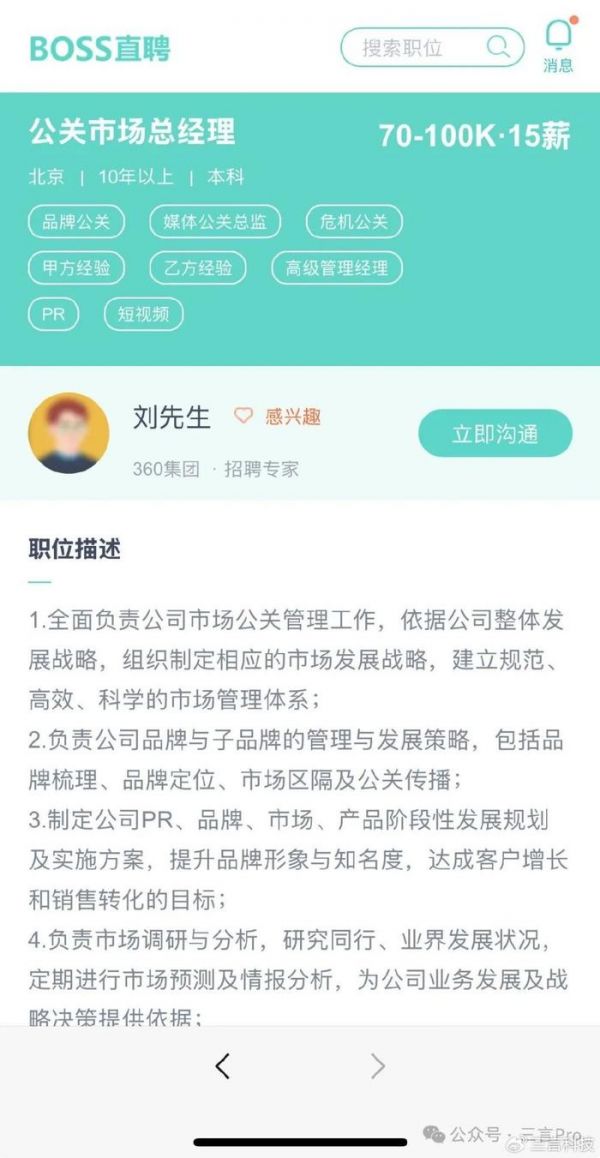Viewport: 600px width, 1158px height.
Task: Select the 高级管理经理 tag
Action: (x=336, y=268)
